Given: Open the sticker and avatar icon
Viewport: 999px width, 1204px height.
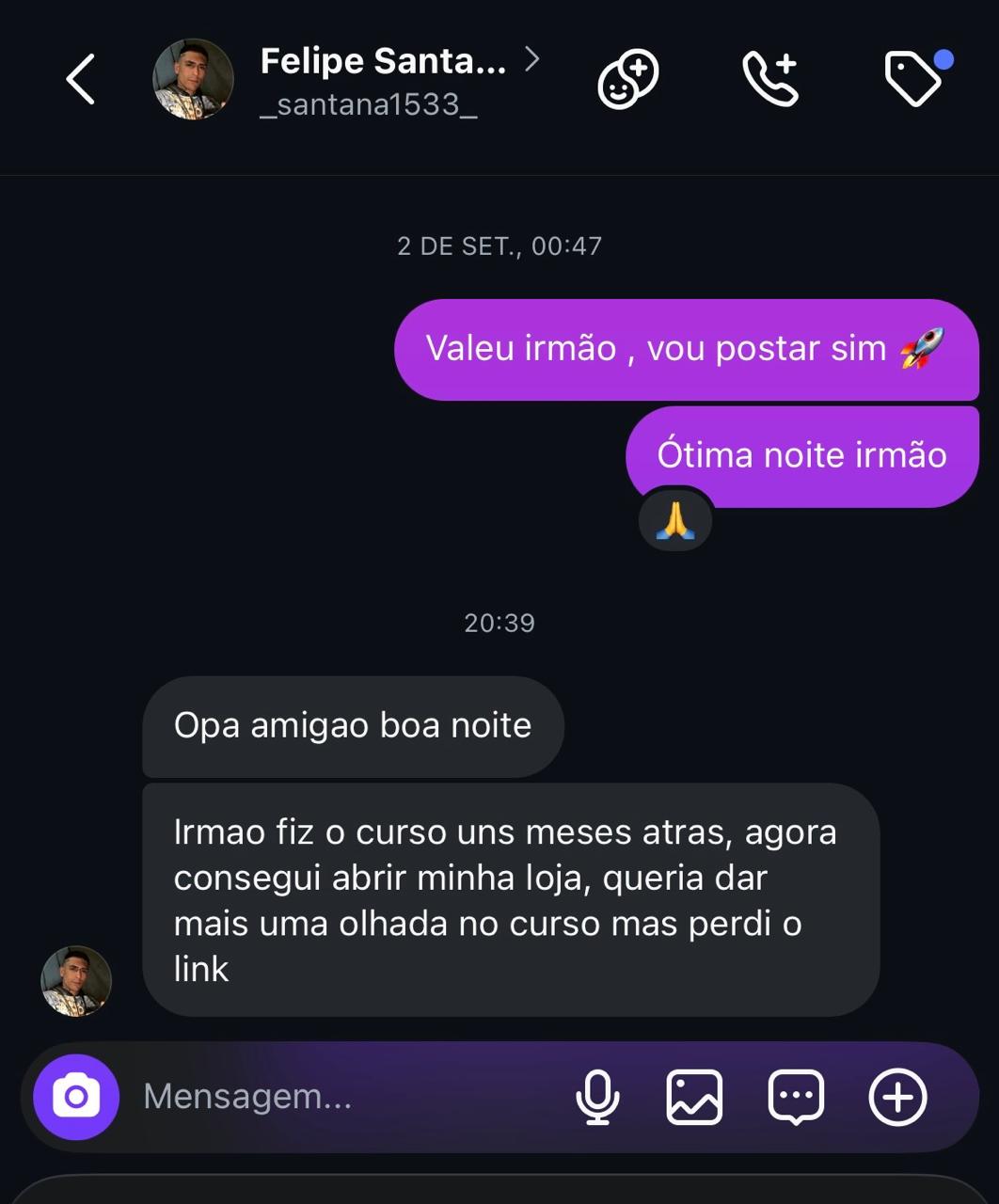Looking at the screenshot, I should (627, 79).
